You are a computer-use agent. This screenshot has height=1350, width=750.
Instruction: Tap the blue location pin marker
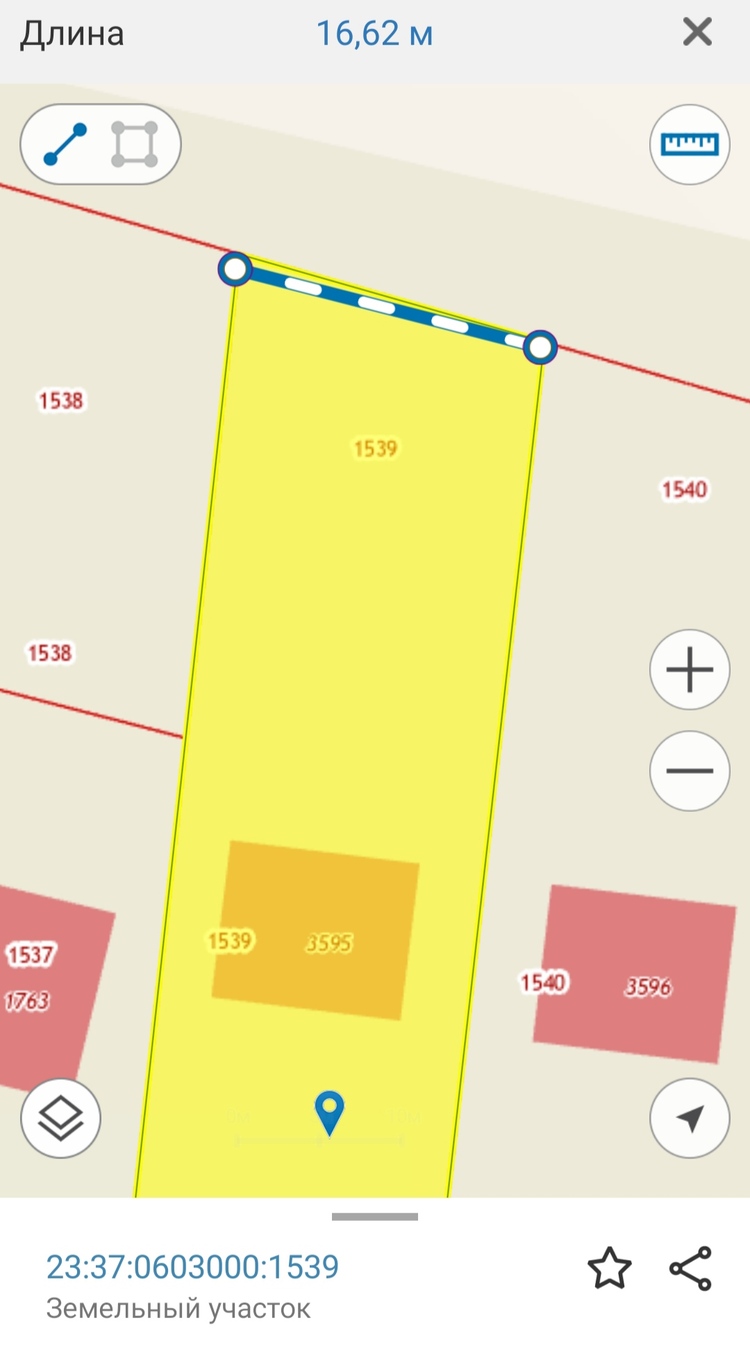click(329, 1112)
